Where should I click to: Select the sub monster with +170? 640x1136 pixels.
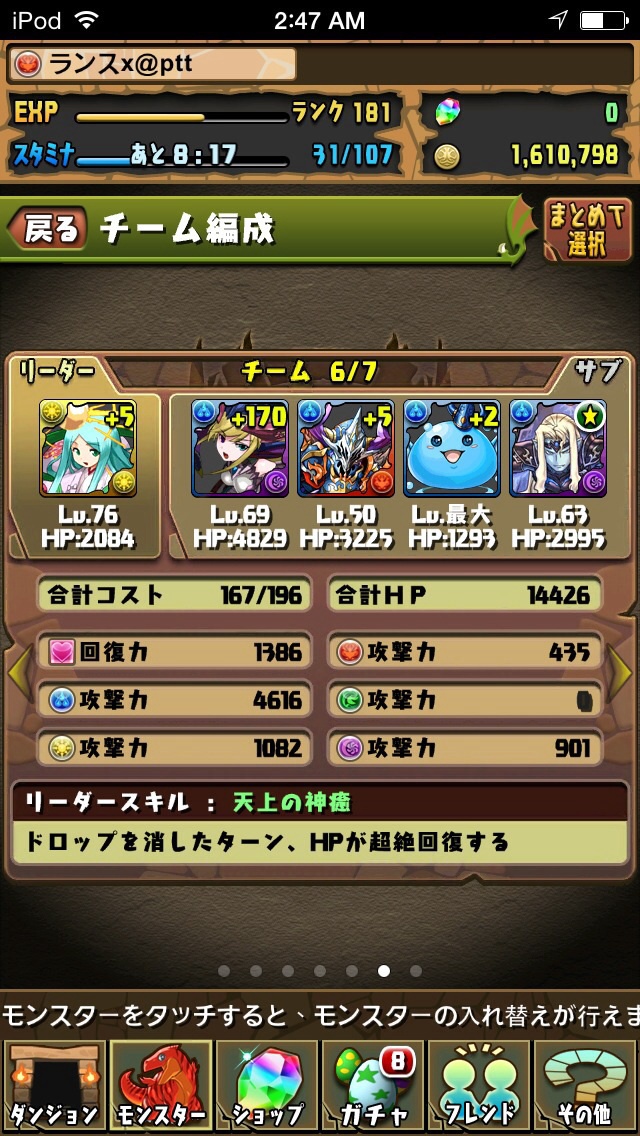pos(240,448)
